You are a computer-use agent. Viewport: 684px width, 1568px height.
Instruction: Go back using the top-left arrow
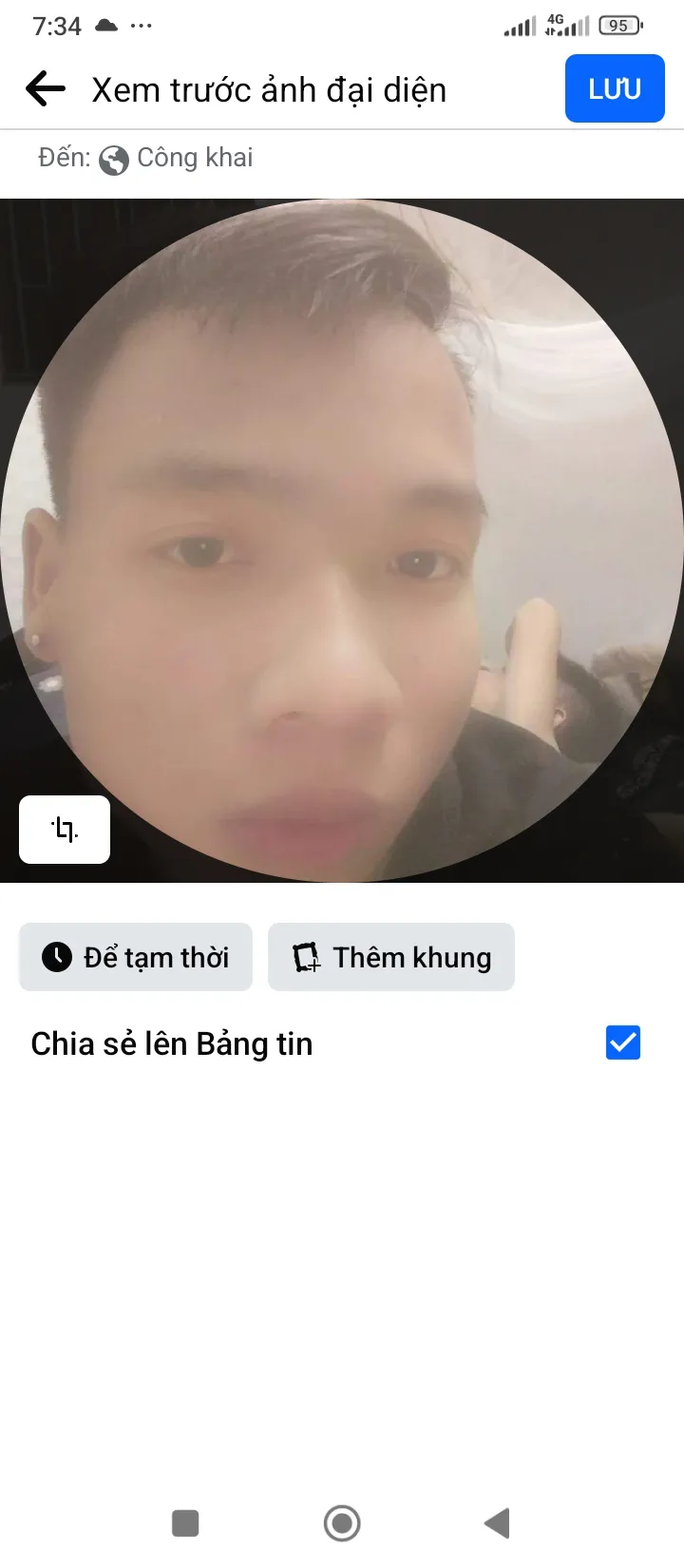coord(45,89)
